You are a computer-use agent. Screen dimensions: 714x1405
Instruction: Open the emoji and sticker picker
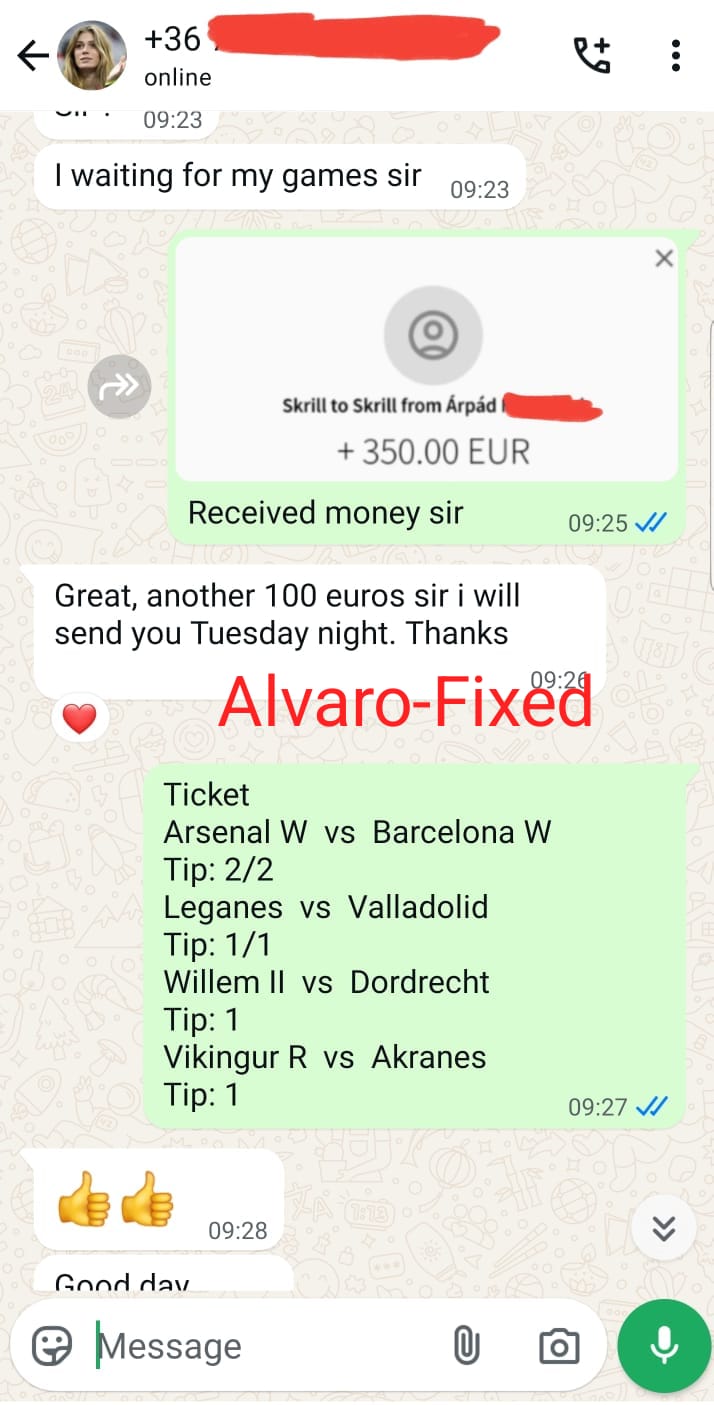(52, 1346)
